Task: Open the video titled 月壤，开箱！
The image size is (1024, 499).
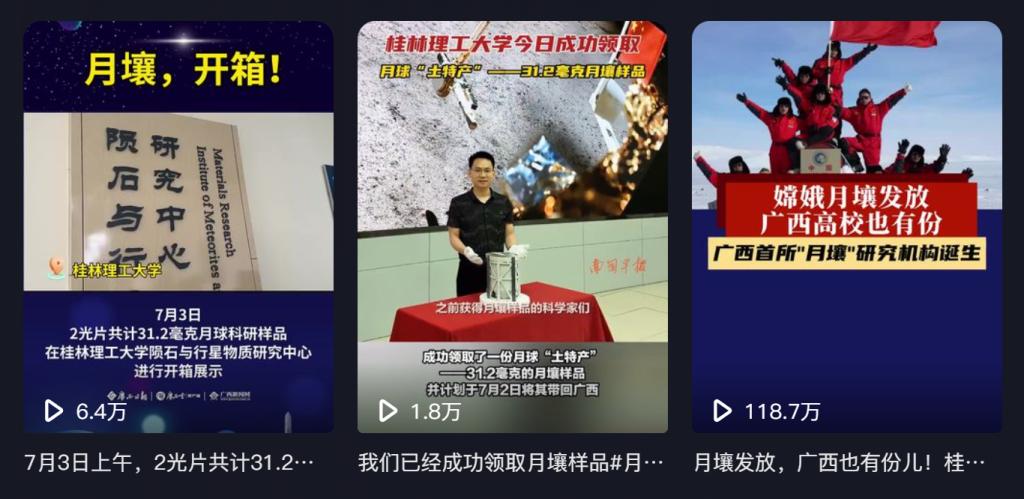Action: point(178,226)
